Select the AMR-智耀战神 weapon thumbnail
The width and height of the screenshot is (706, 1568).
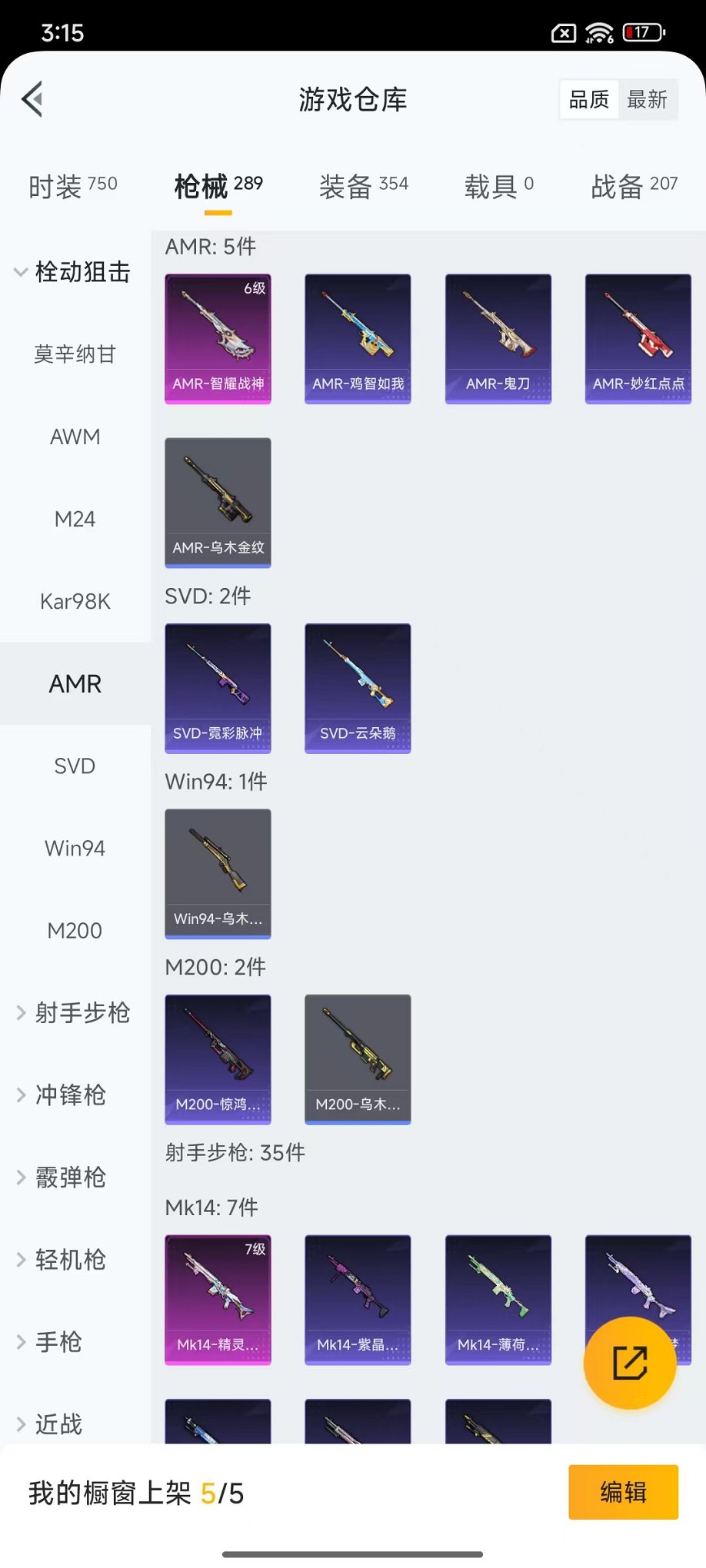(218, 338)
